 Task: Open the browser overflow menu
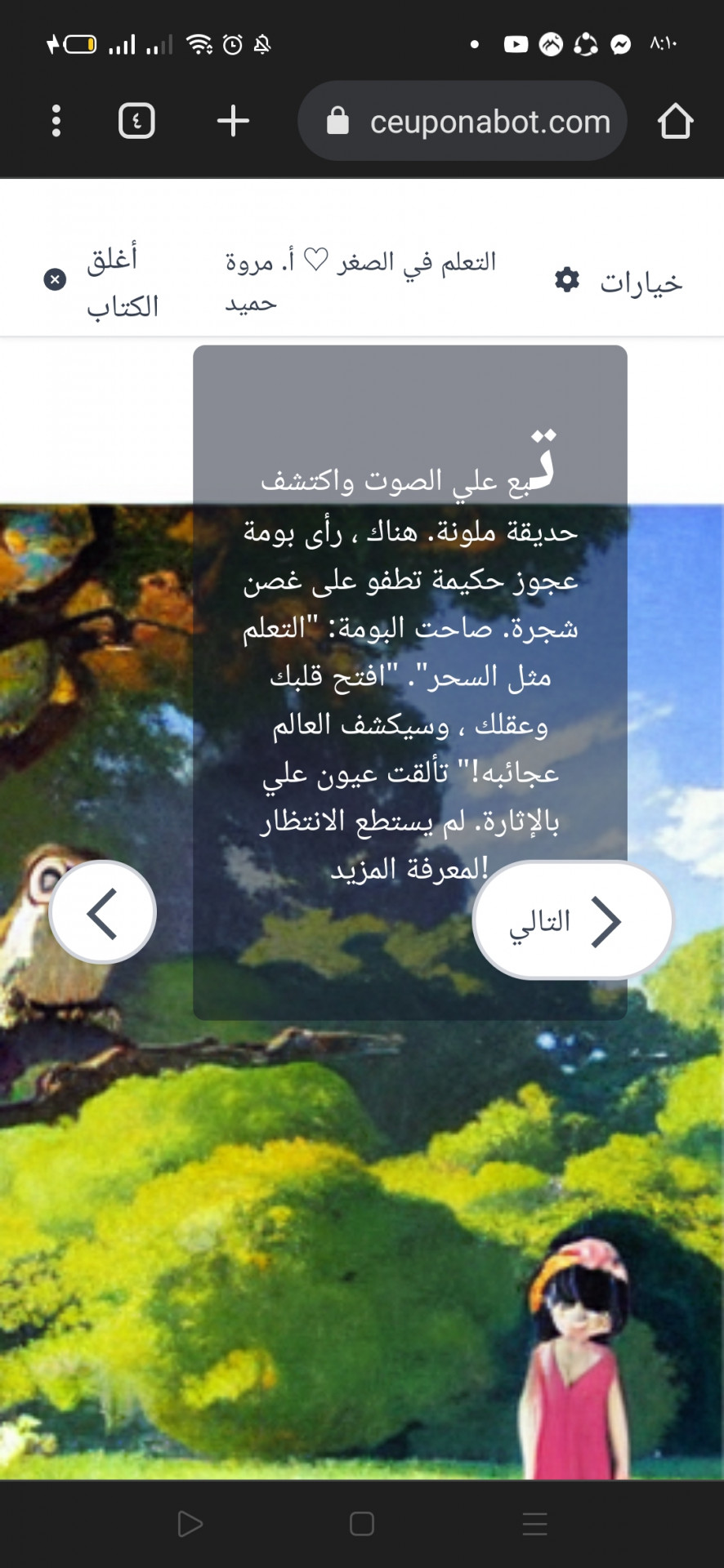tap(56, 121)
